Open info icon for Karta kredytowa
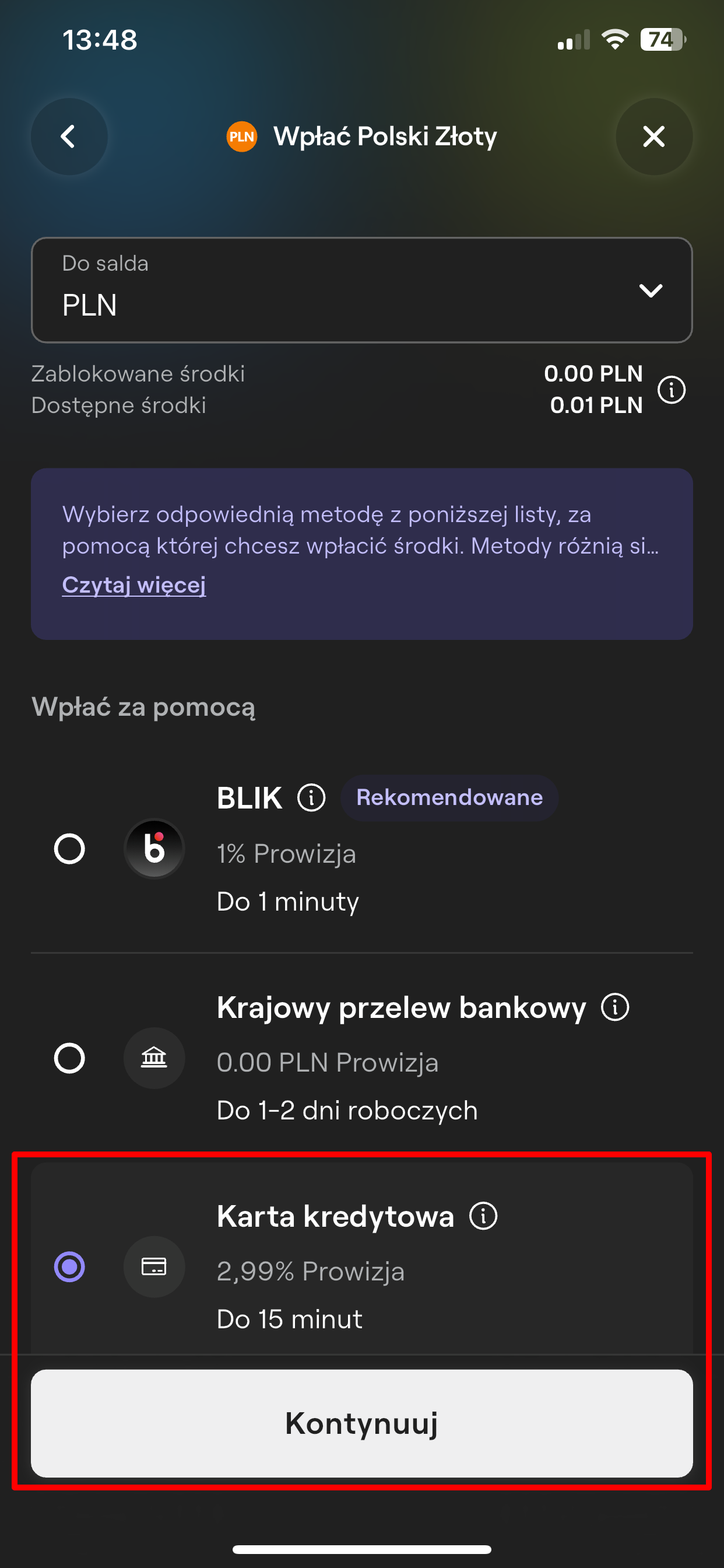Viewport: 724px width, 1568px height. (483, 1216)
